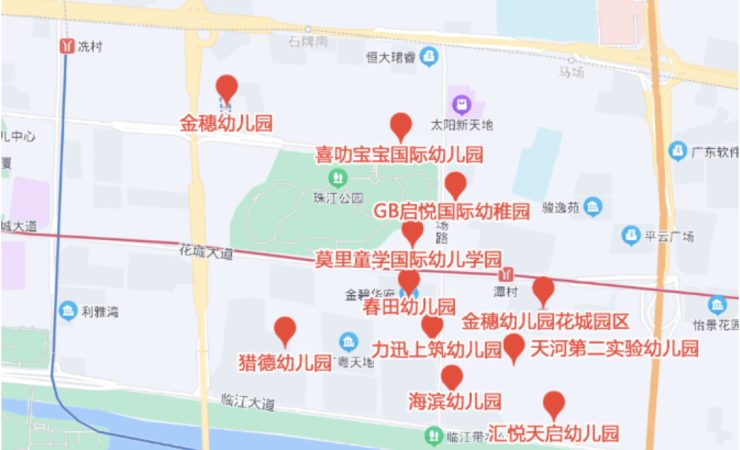Select the 莫里童学国际幼儿学园 marker
This screenshot has width=740, height=450.
(x=412, y=235)
